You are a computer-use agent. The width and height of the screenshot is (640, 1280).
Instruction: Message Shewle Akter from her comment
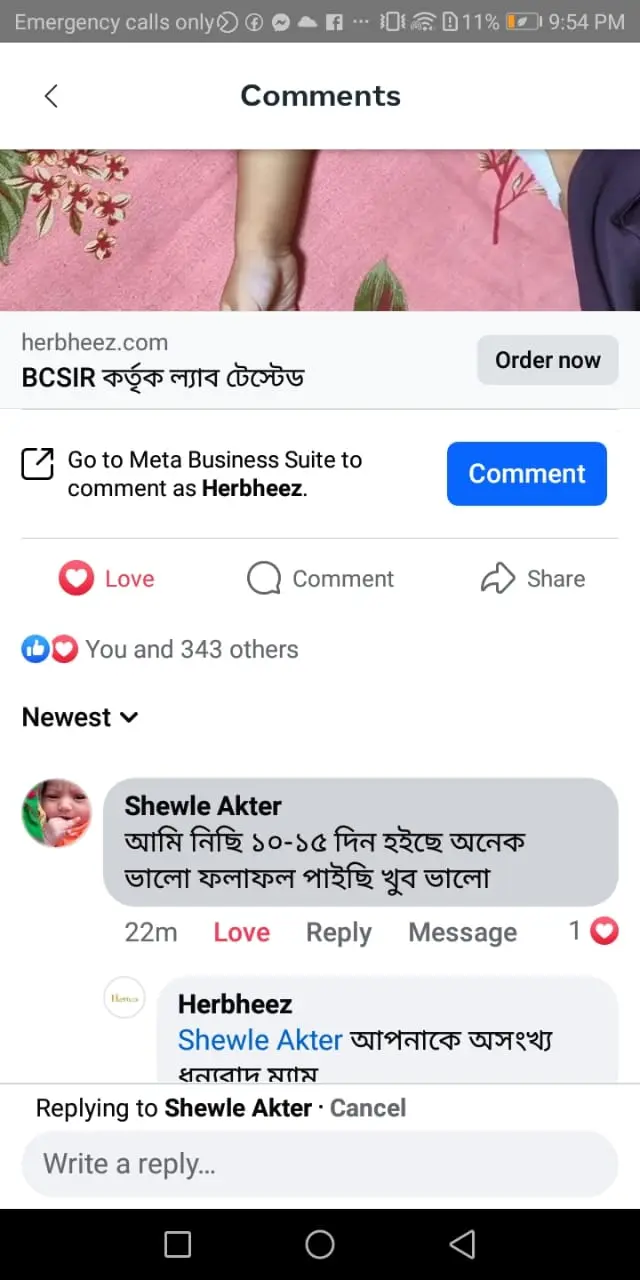tap(462, 932)
